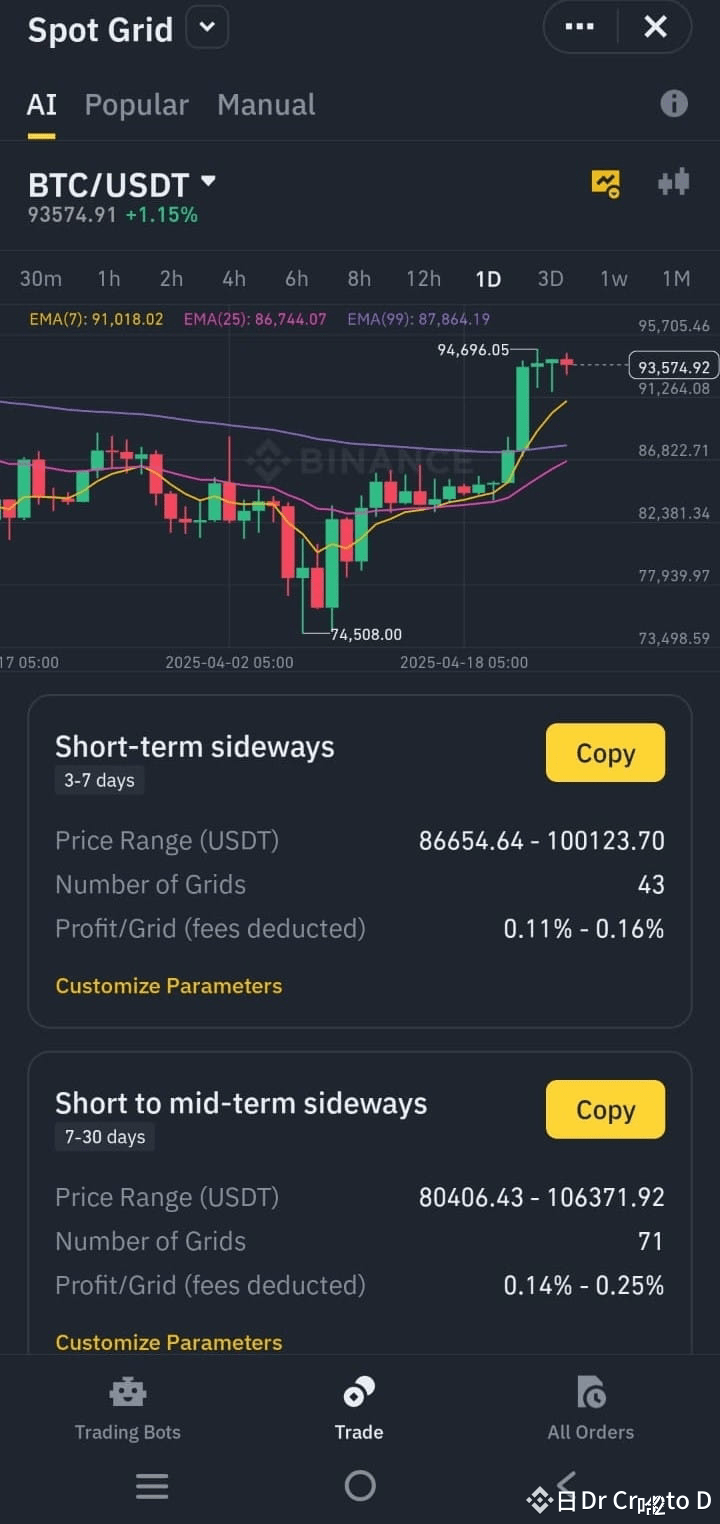Switch to the Popular tab
This screenshot has width=720, height=1524.
click(136, 105)
